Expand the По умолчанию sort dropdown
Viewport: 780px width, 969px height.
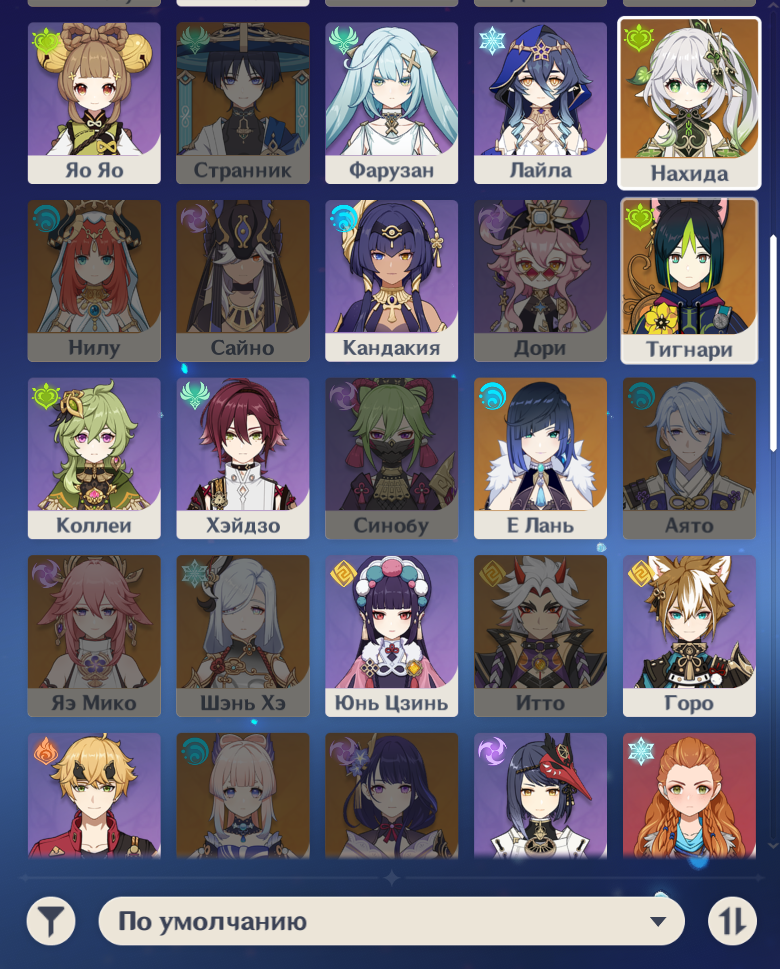point(391,921)
